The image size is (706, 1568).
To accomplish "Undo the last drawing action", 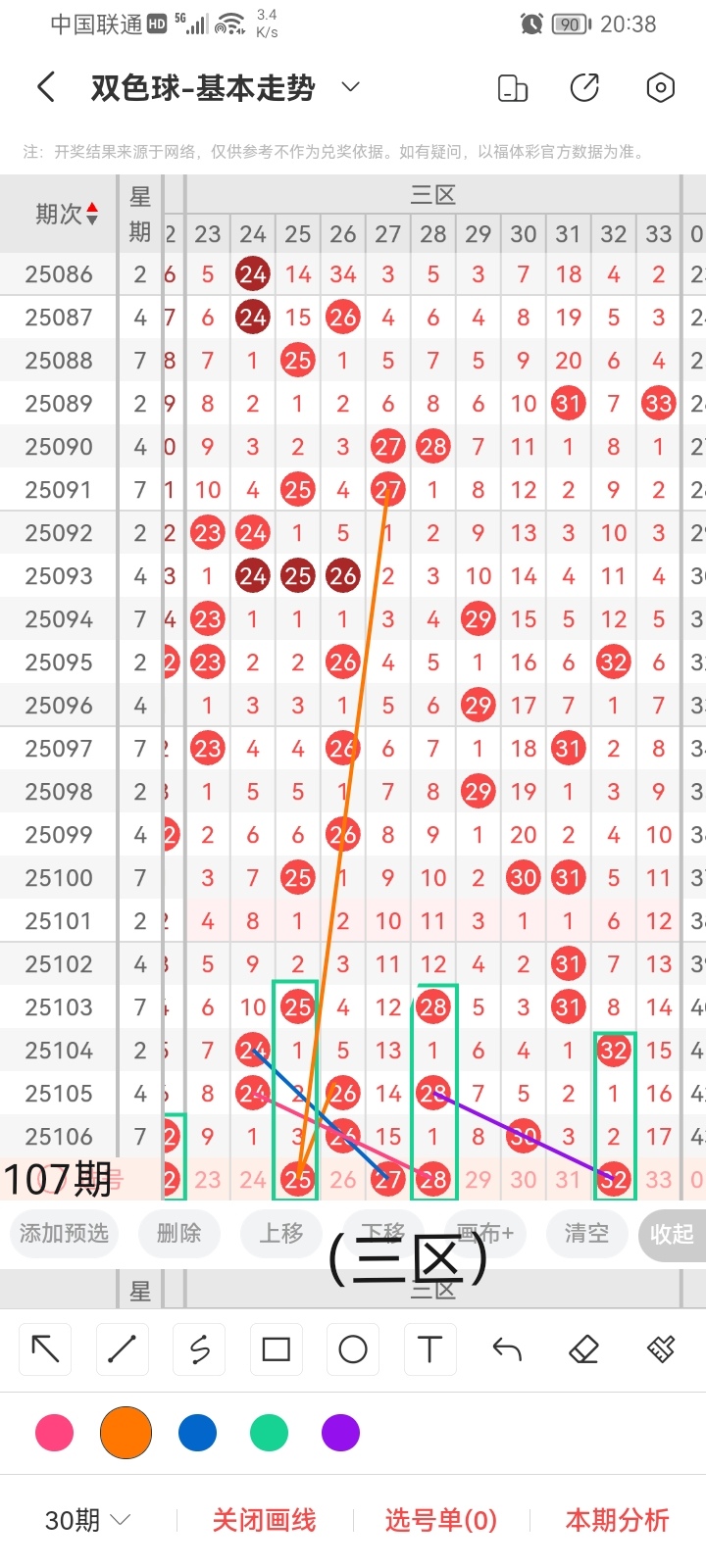I will click(x=507, y=1349).
